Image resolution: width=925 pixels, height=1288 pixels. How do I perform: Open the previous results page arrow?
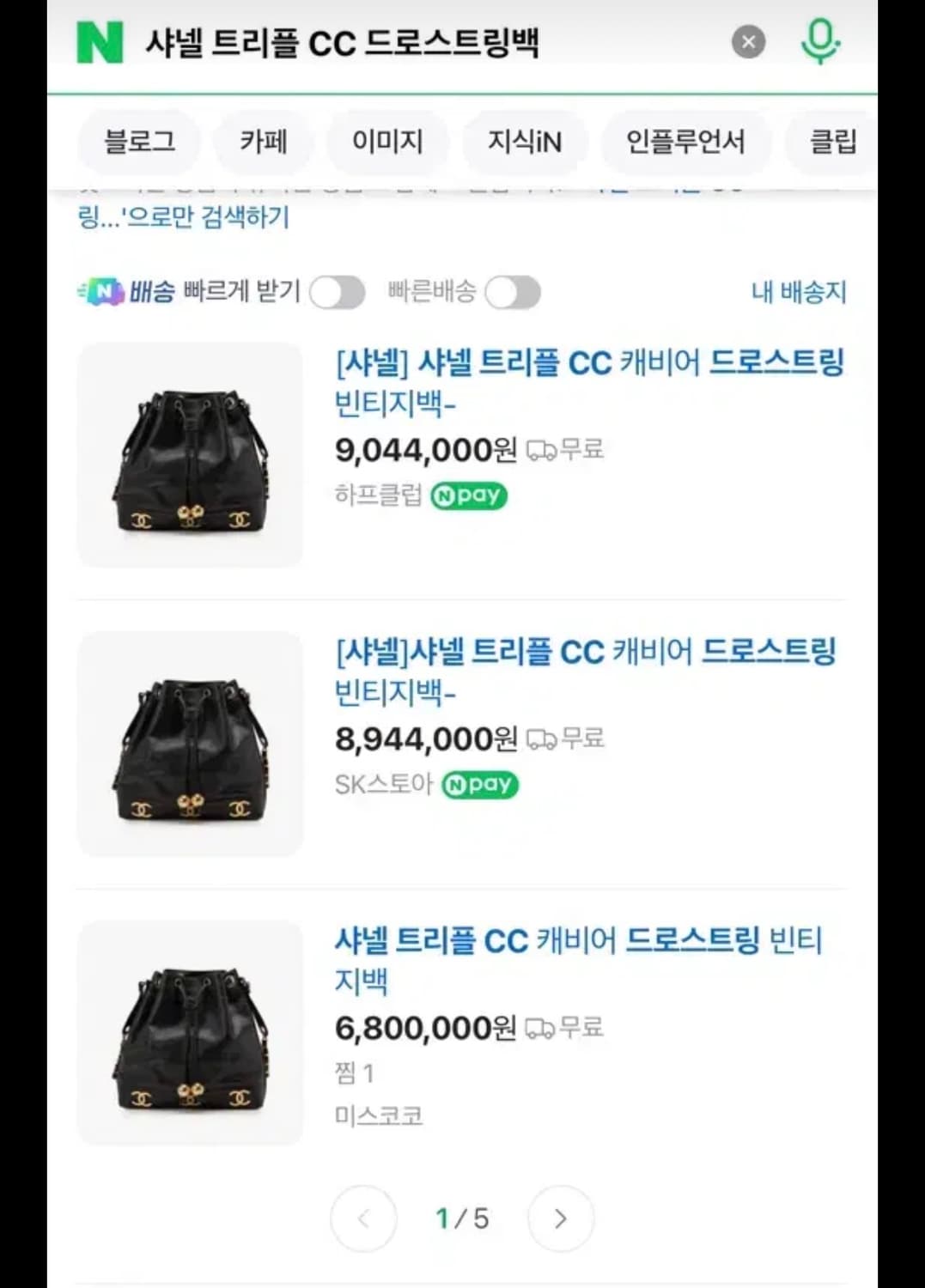[363, 1218]
